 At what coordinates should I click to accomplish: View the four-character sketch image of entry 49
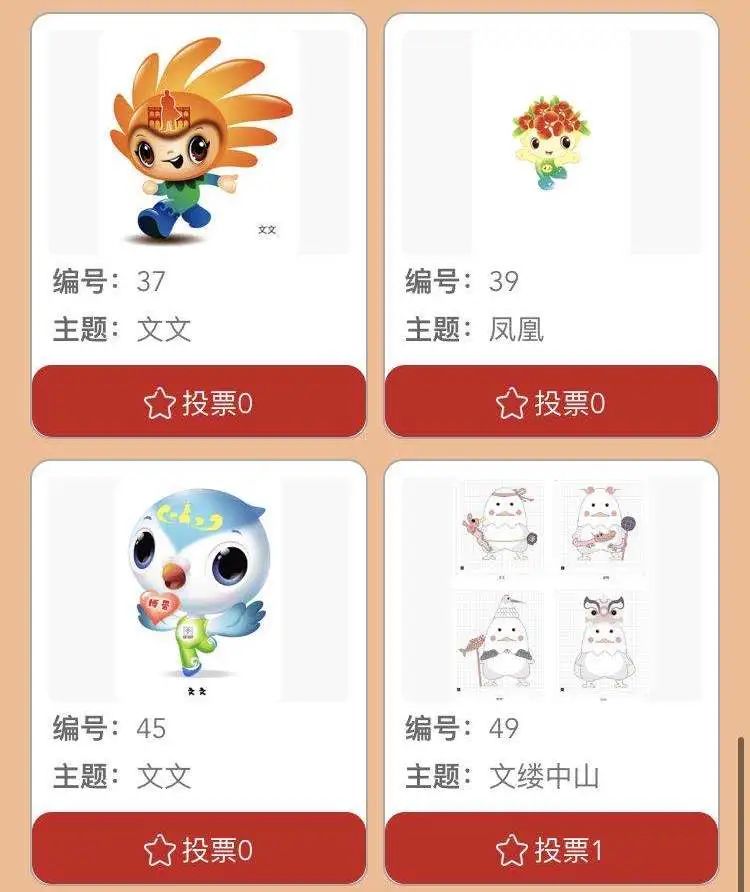coord(551,588)
